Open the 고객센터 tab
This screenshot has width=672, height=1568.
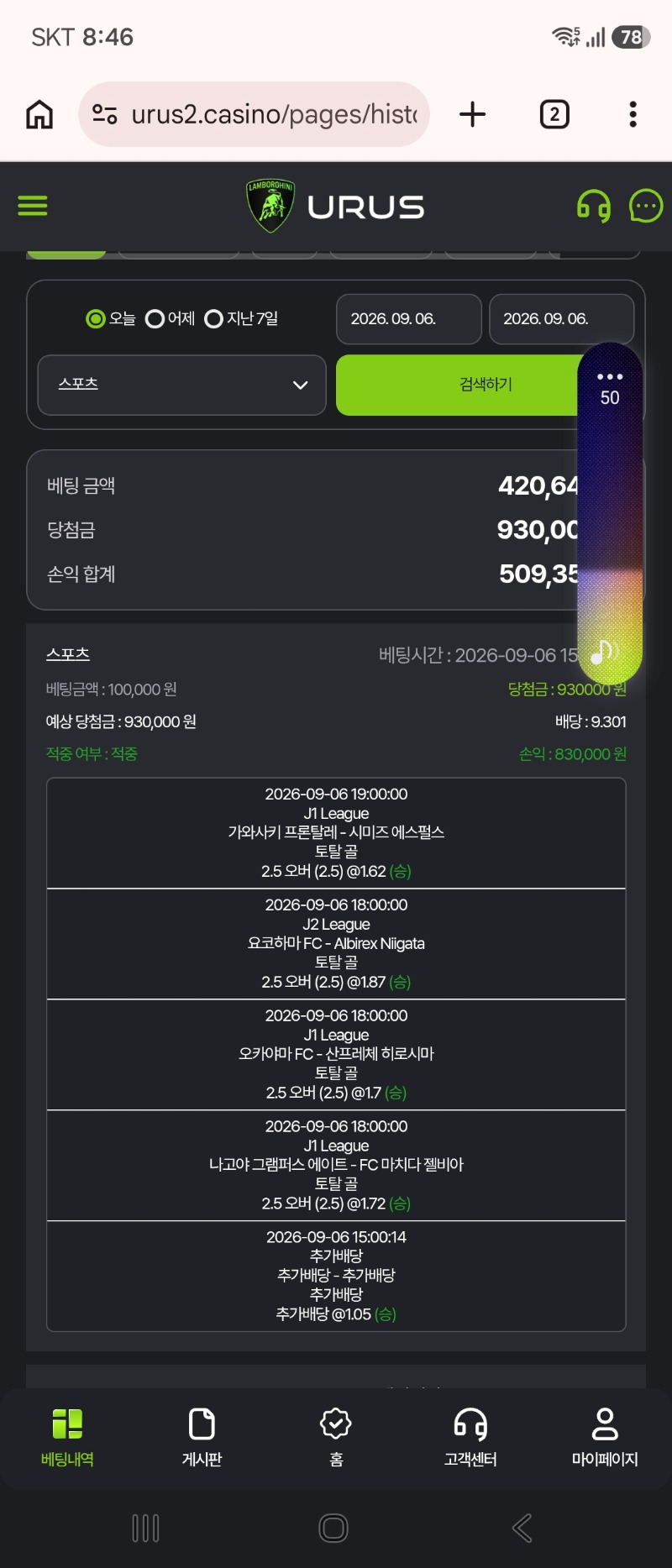(470, 1438)
